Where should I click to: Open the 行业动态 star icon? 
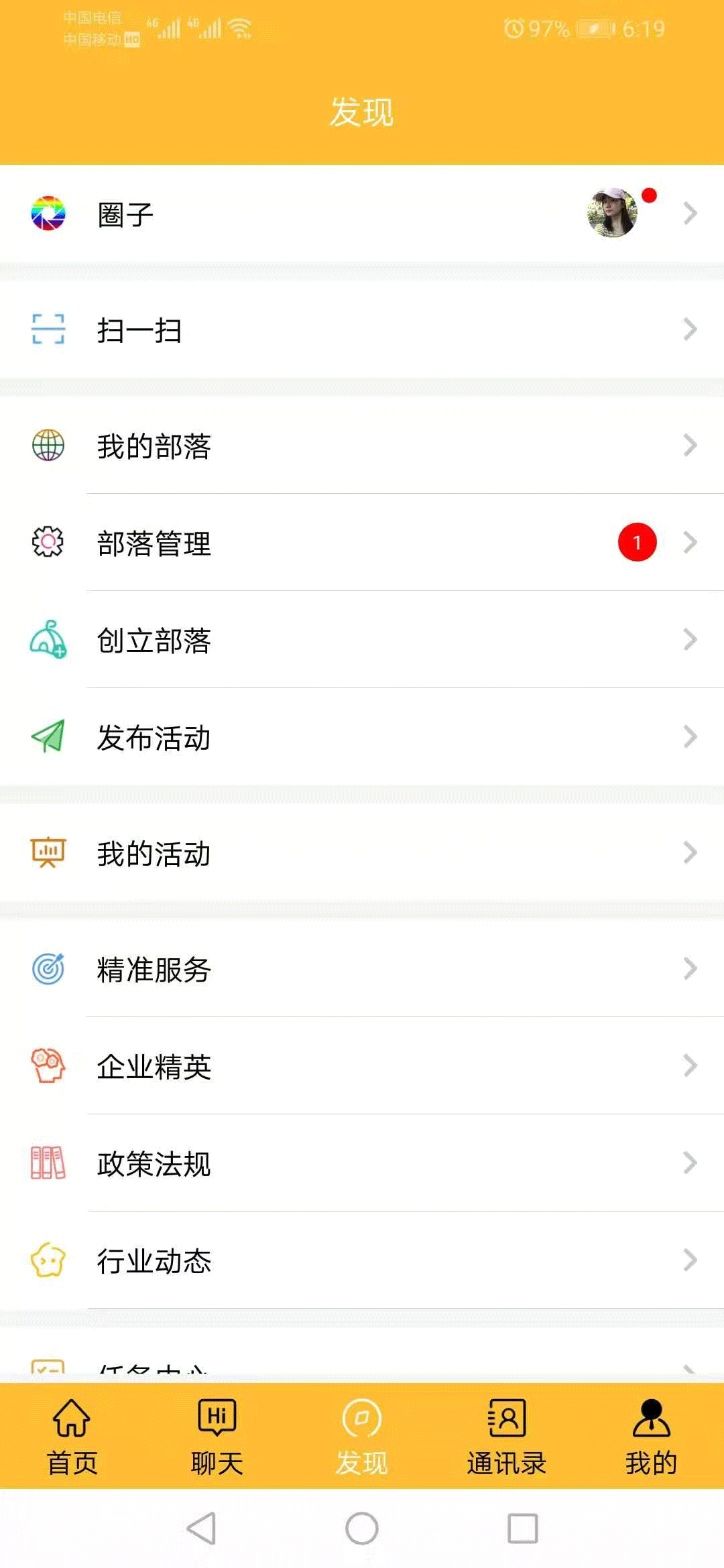[46, 1261]
